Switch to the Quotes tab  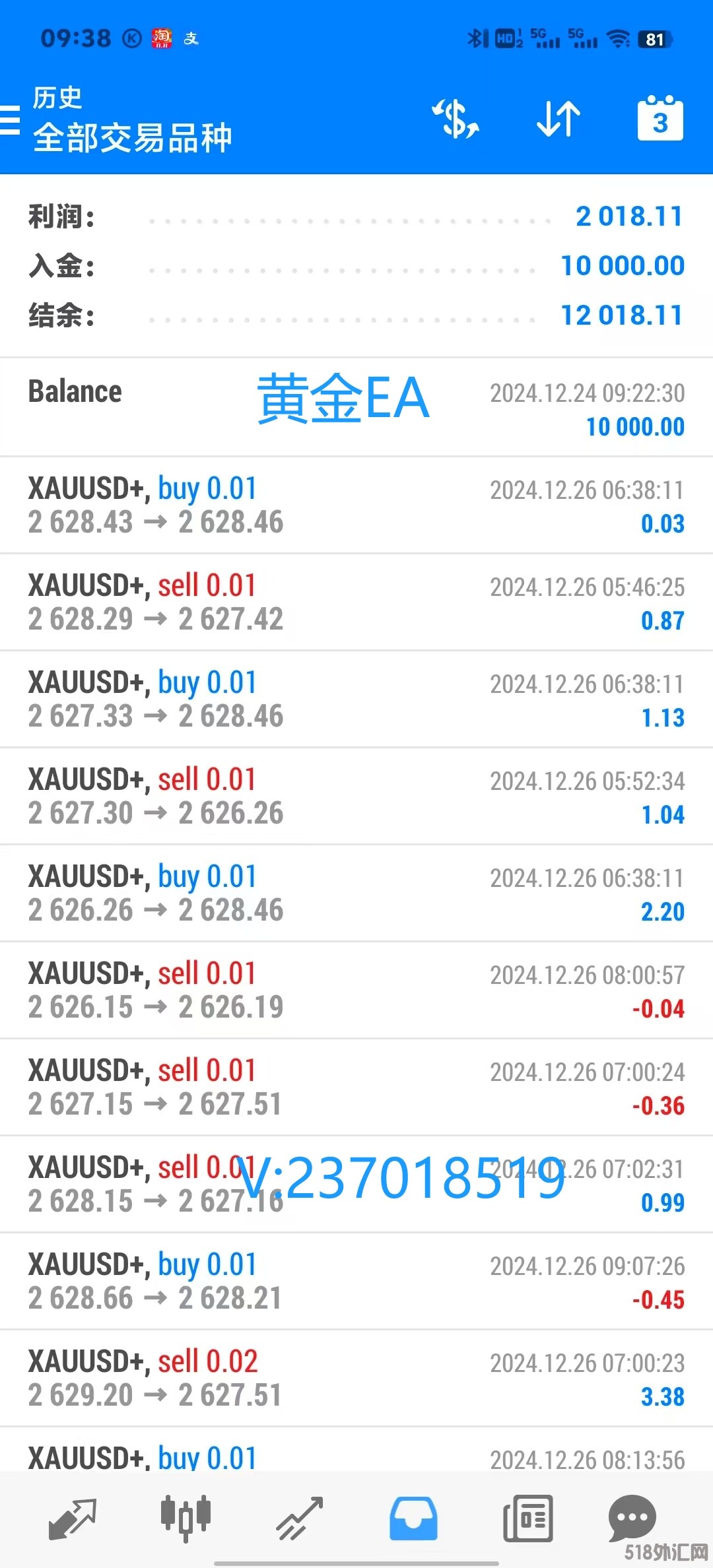click(x=73, y=1518)
